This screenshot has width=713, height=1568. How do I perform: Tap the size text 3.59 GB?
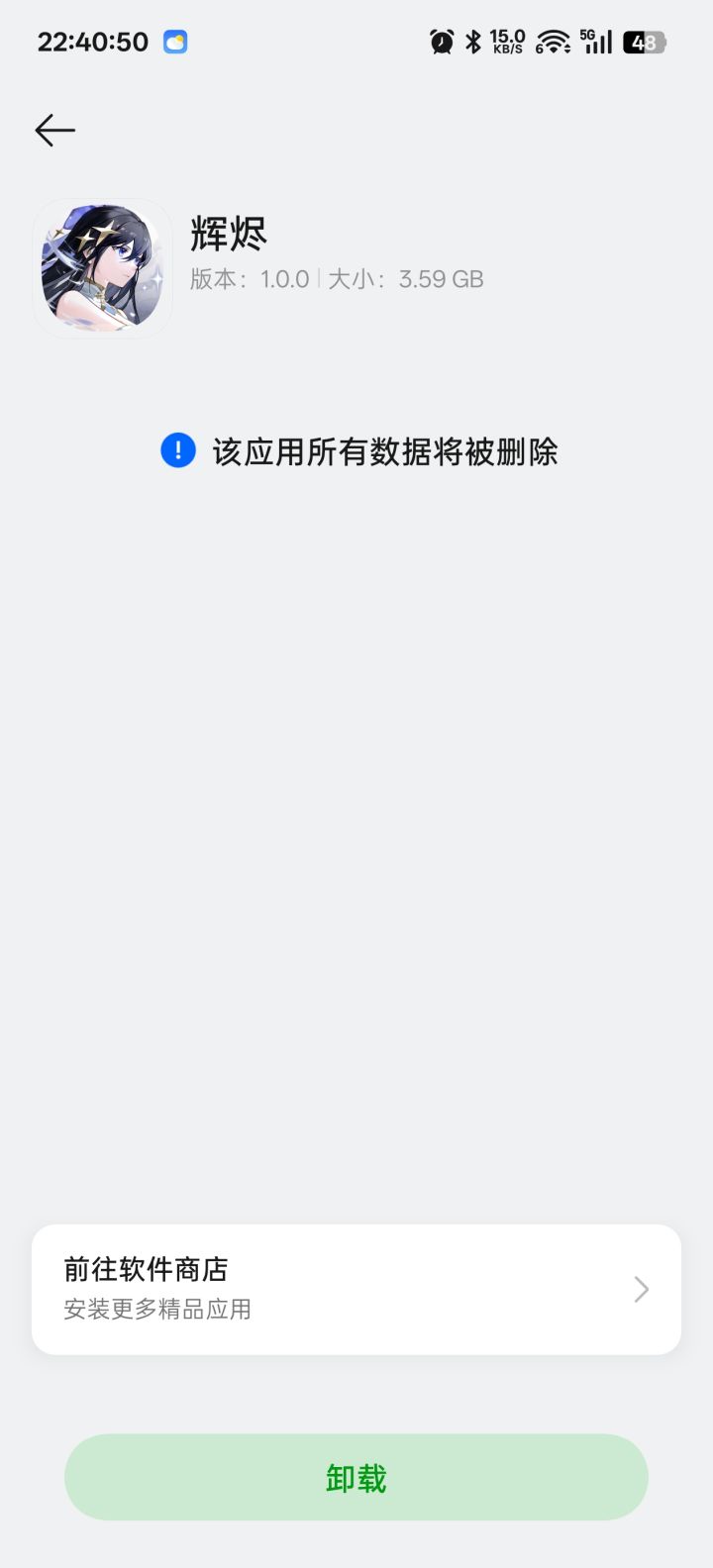click(x=440, y=279)
